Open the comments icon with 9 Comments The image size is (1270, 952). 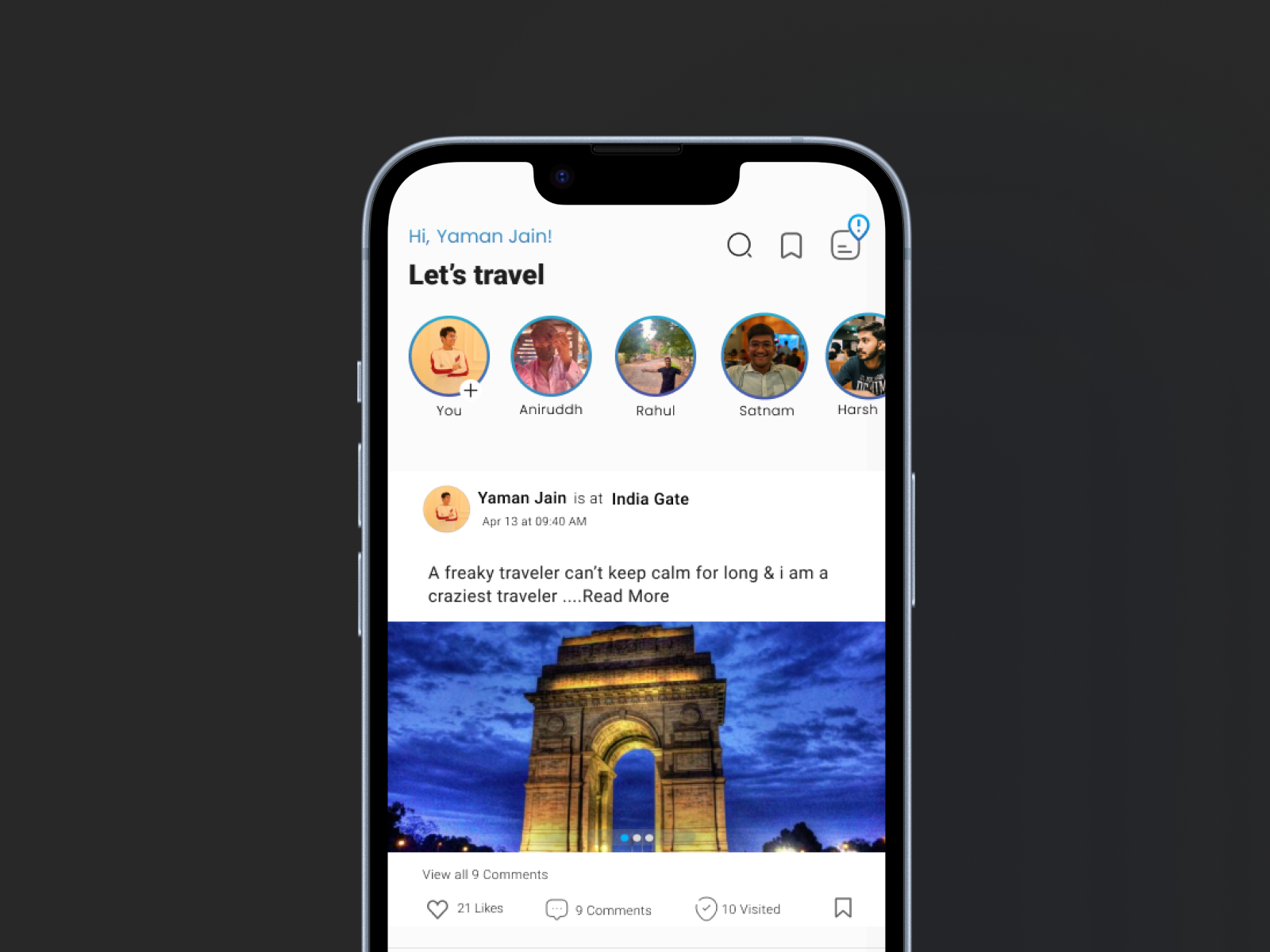click(557, 909)
